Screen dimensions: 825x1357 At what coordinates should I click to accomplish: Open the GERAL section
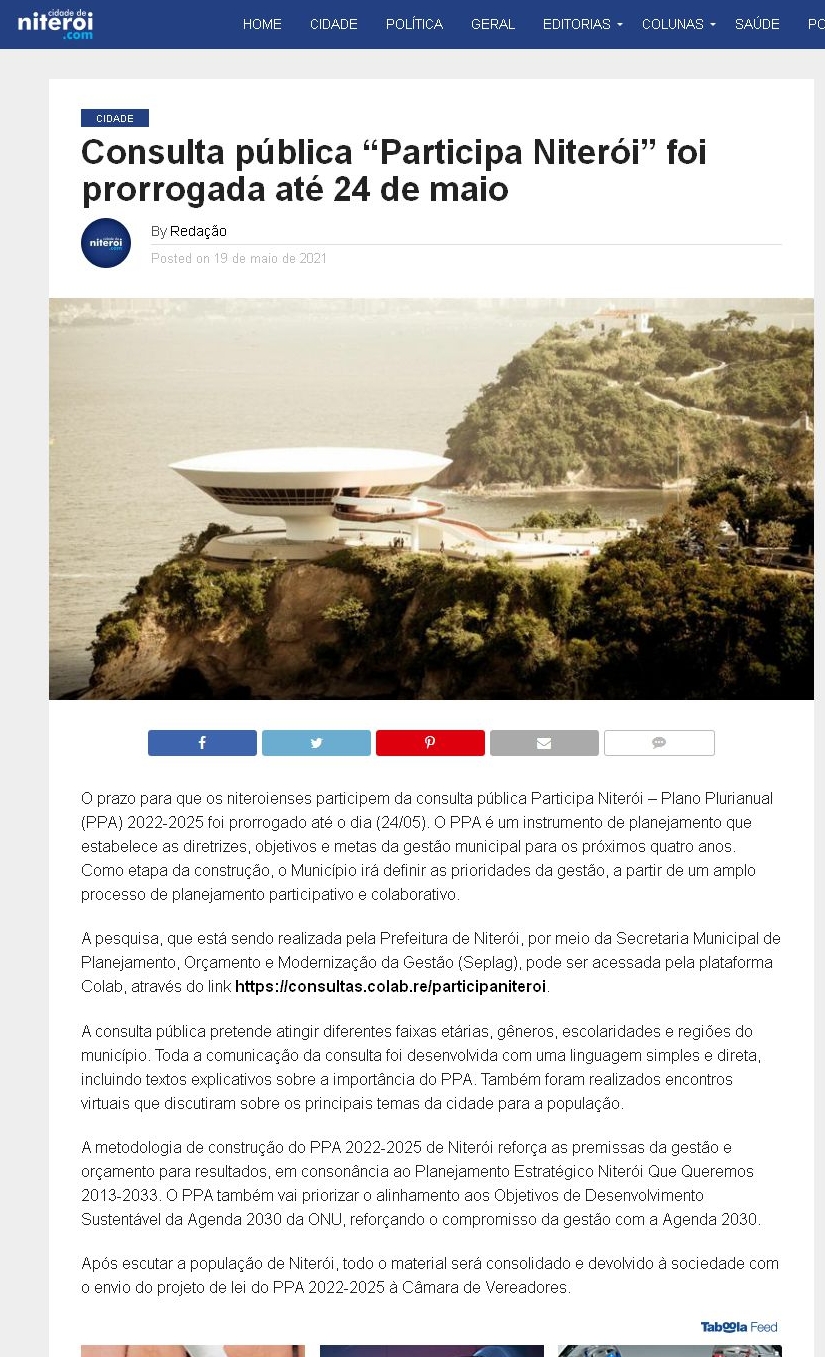pyautogui.click(x=493, y=24)
